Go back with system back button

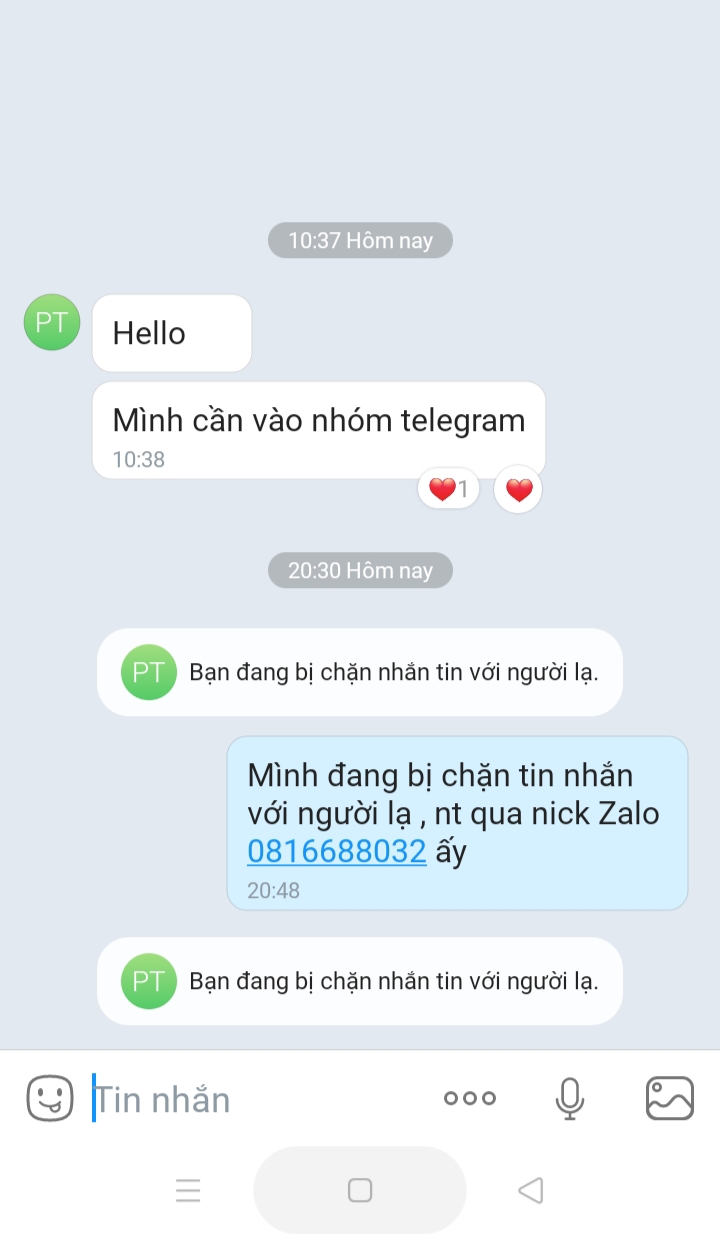530,1190
